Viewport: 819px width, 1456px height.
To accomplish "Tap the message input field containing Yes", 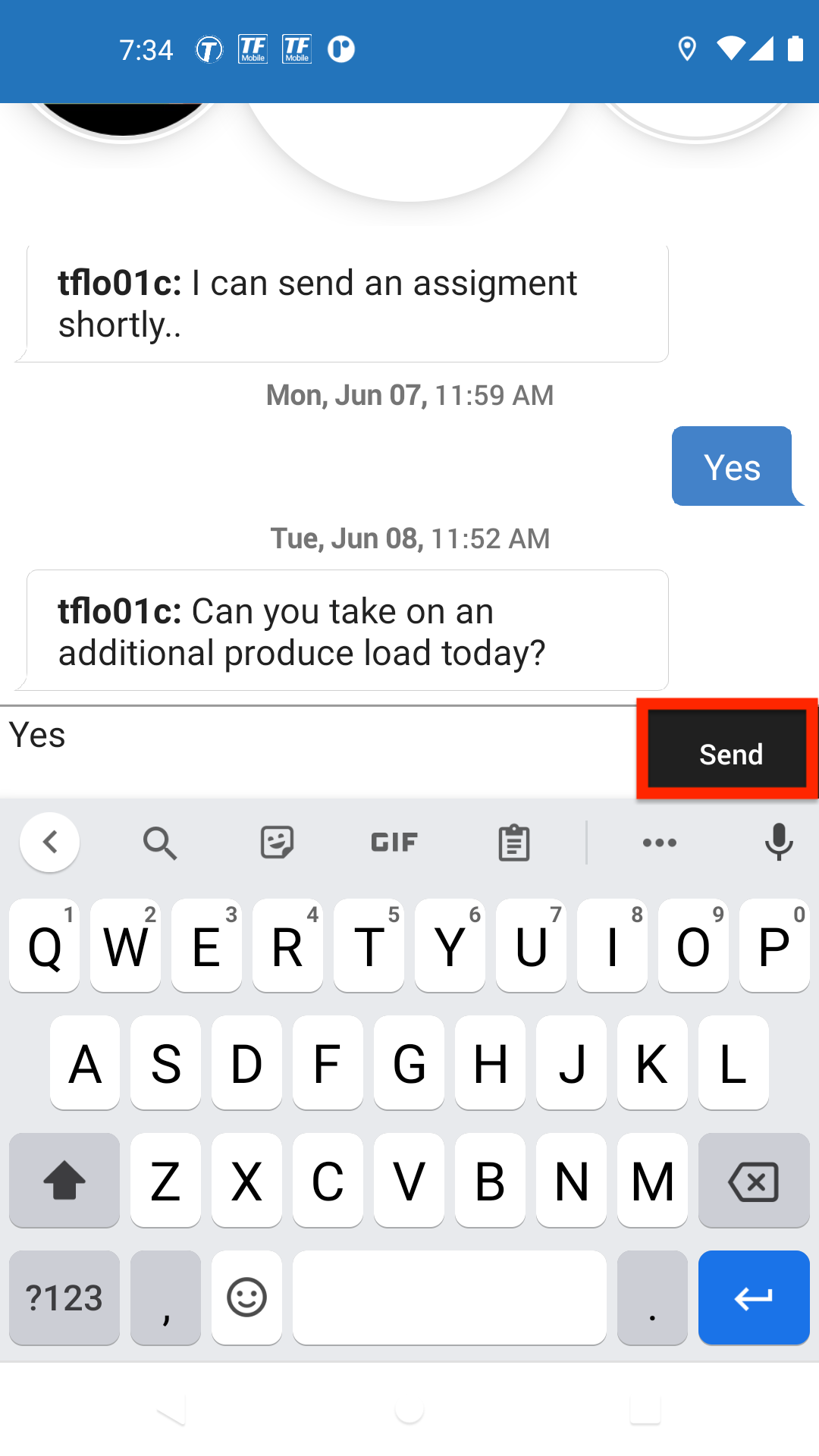I will [x=318, y=751].
